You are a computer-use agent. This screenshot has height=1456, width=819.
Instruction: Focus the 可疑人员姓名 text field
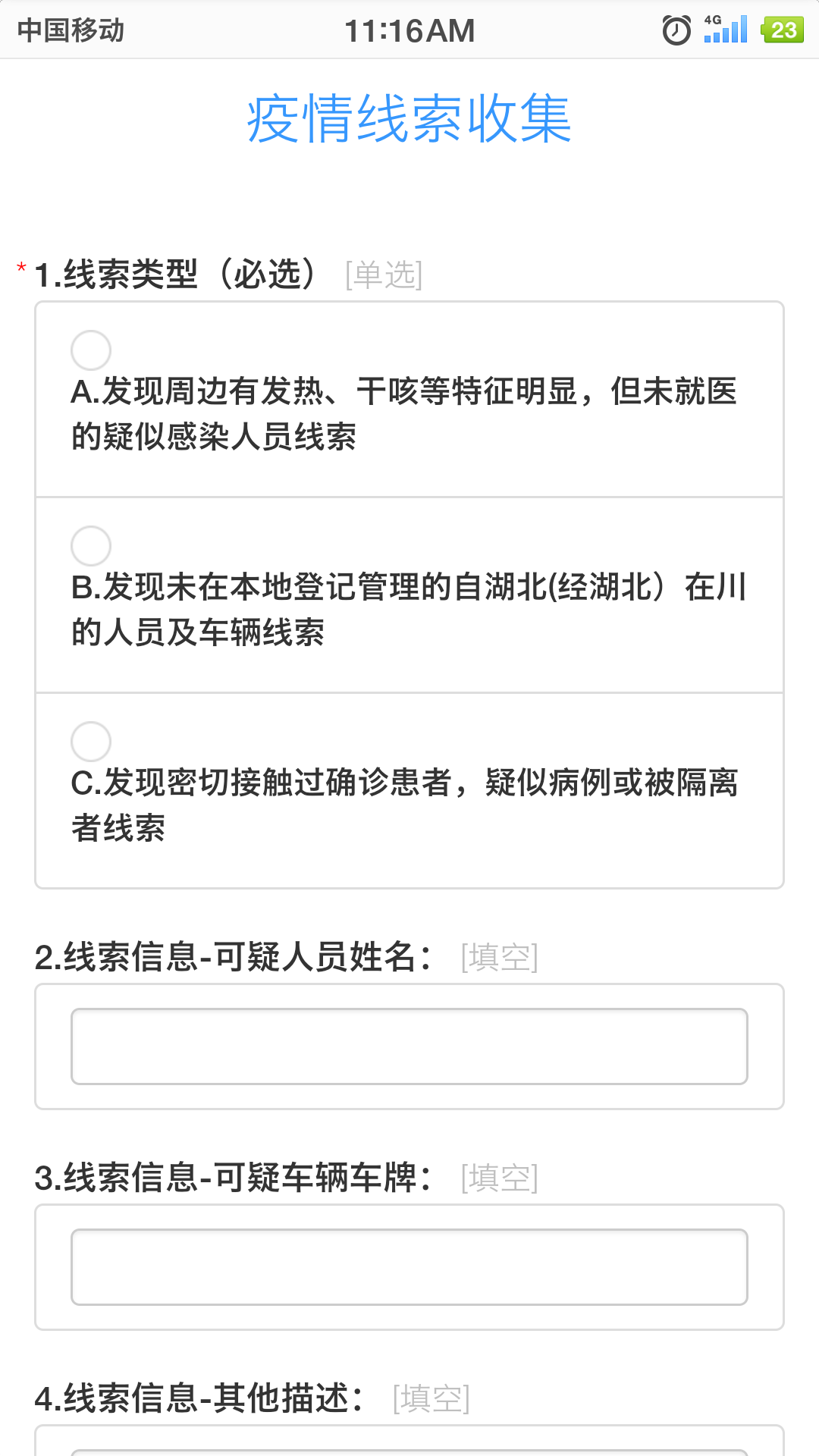click(409, 1046)
